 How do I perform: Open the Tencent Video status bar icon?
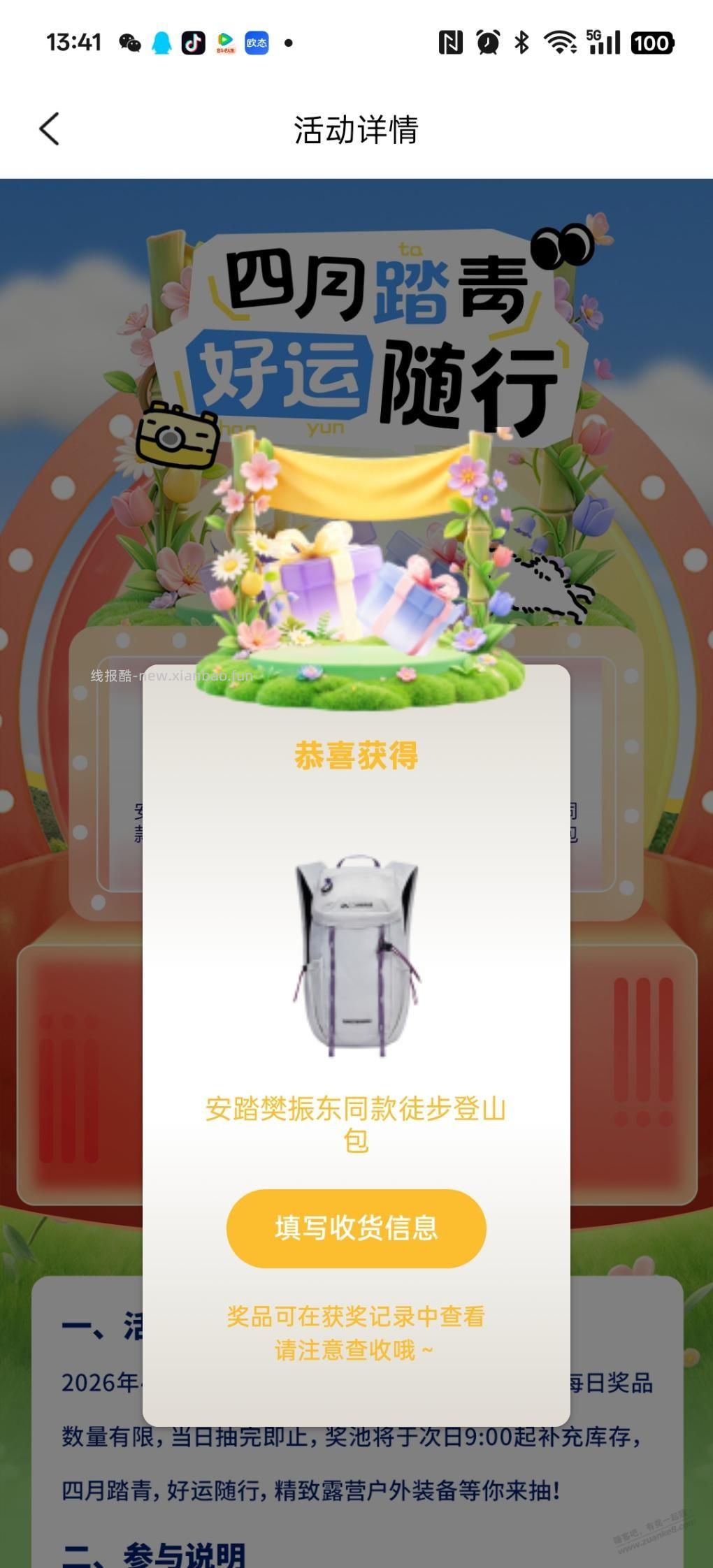pos(225,43)
